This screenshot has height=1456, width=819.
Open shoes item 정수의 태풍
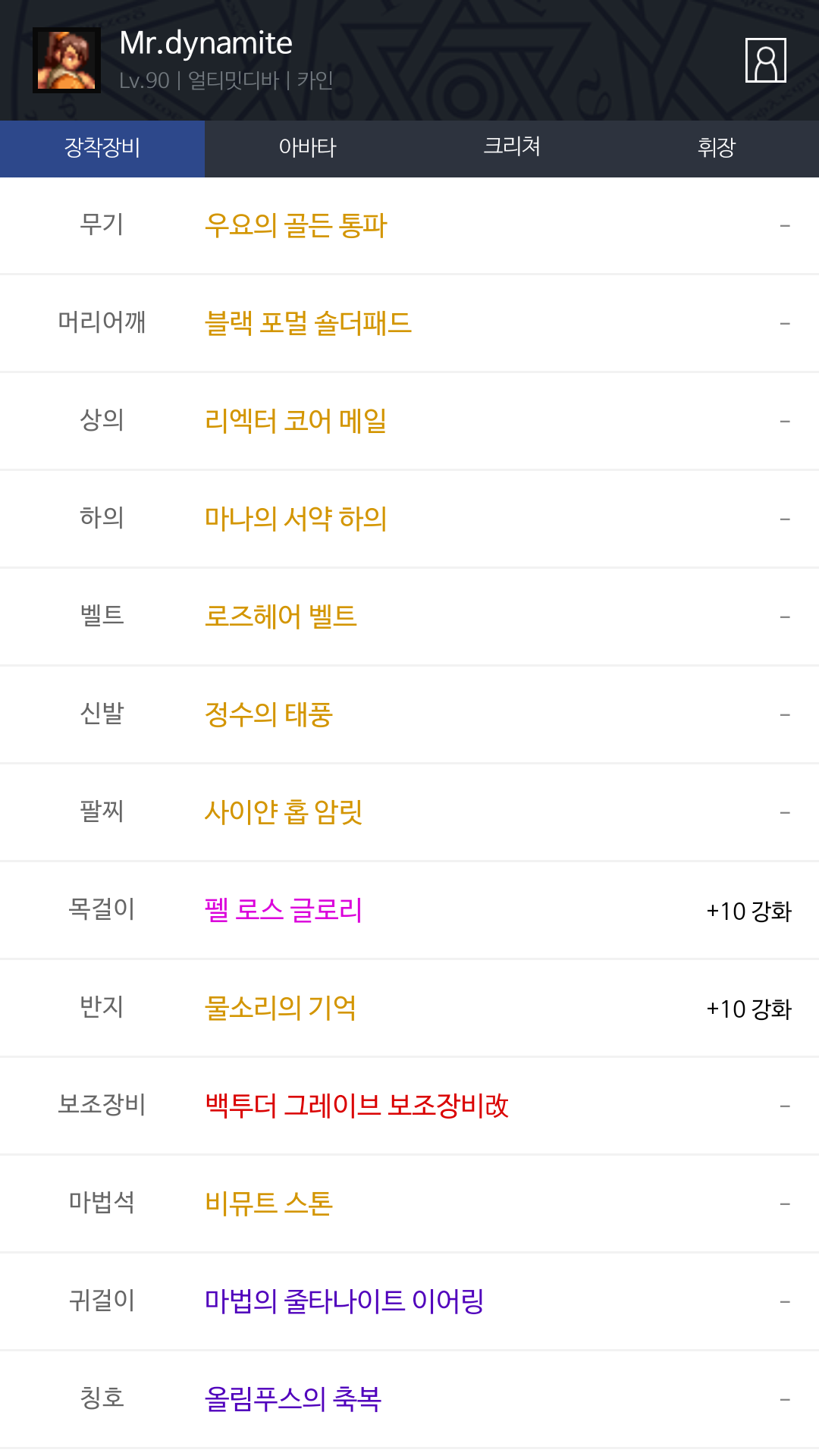tap(268, 714)
